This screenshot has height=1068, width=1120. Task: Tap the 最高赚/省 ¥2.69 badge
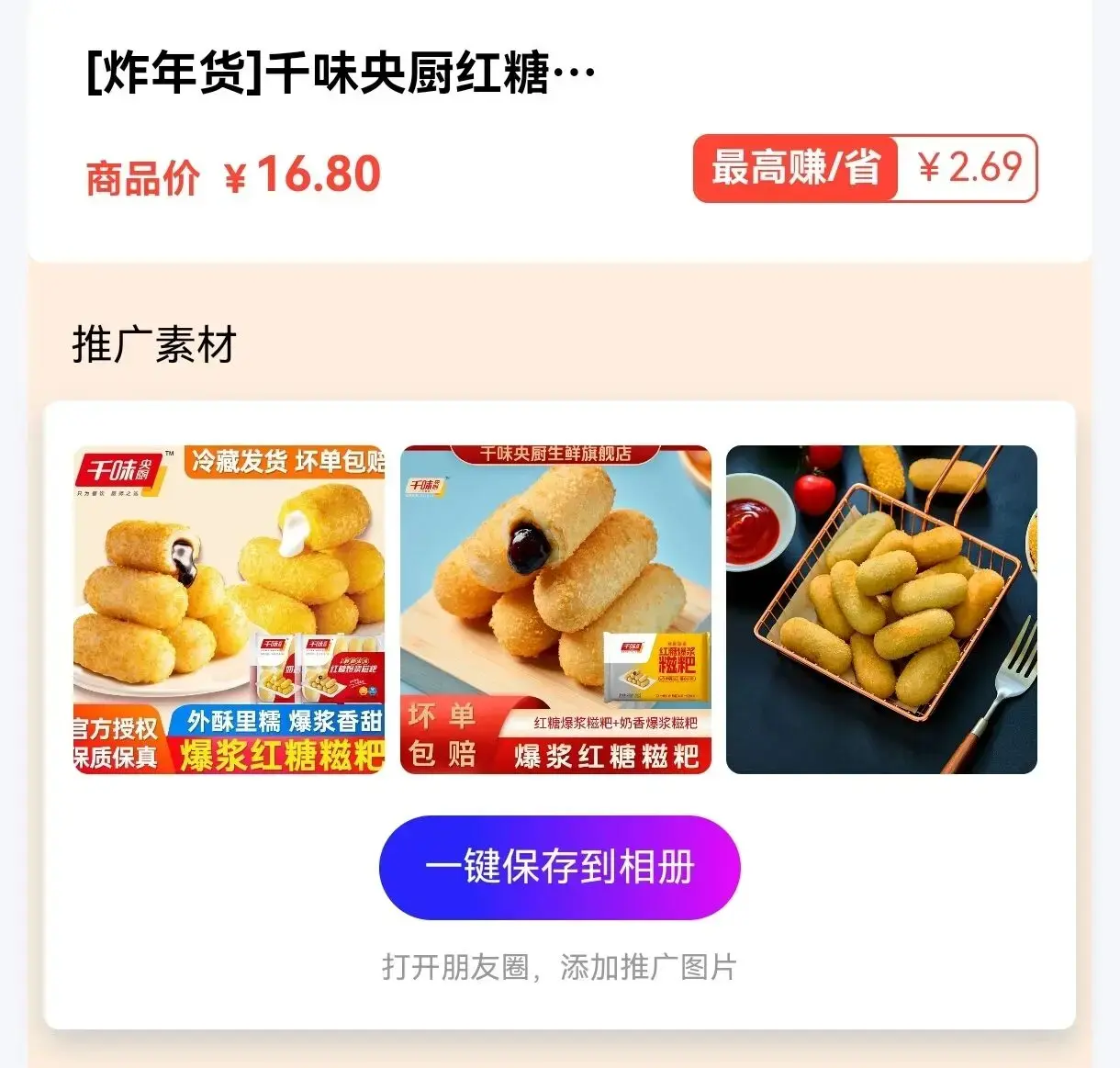pyautogui.click(x=864, y=169)
